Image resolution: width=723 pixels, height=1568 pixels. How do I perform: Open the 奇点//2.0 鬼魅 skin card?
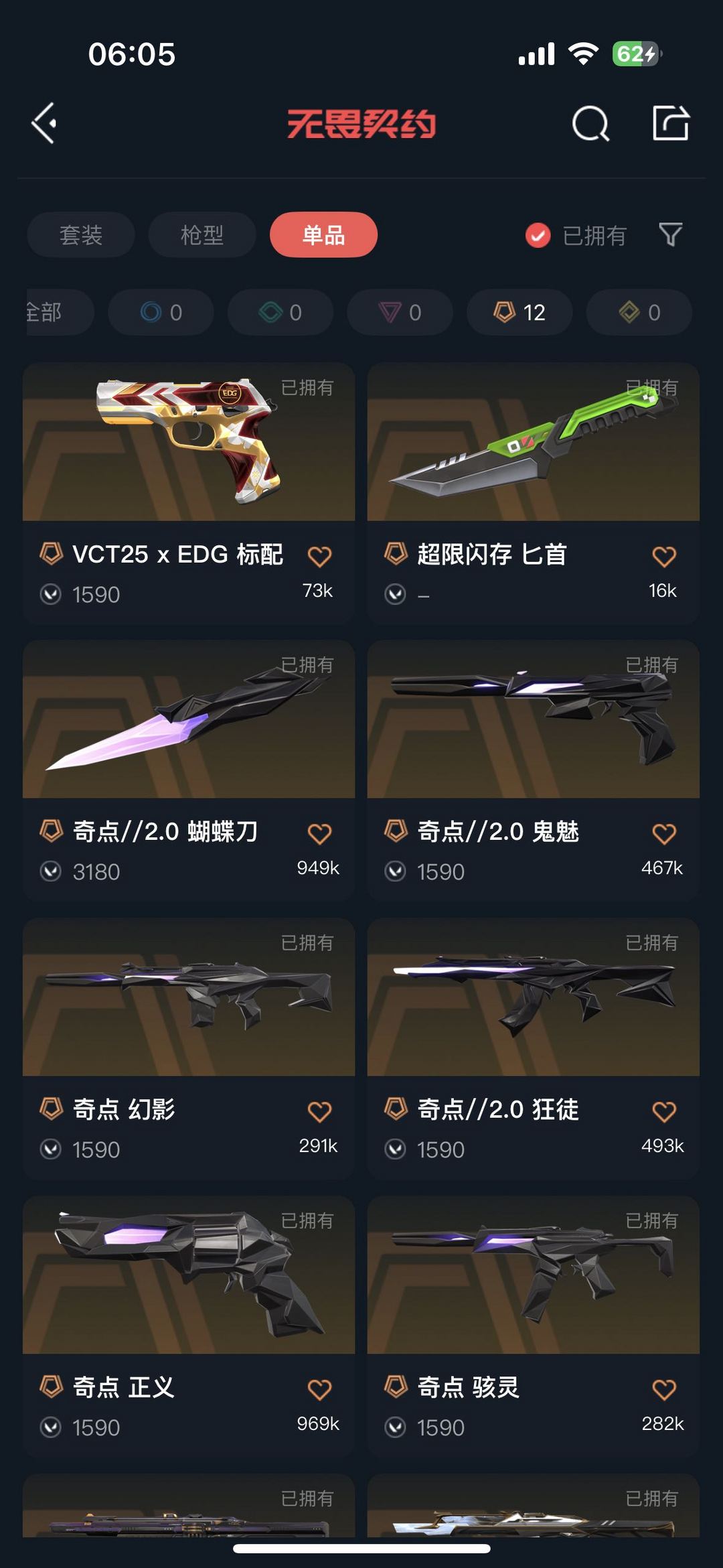tap(534, 771)
